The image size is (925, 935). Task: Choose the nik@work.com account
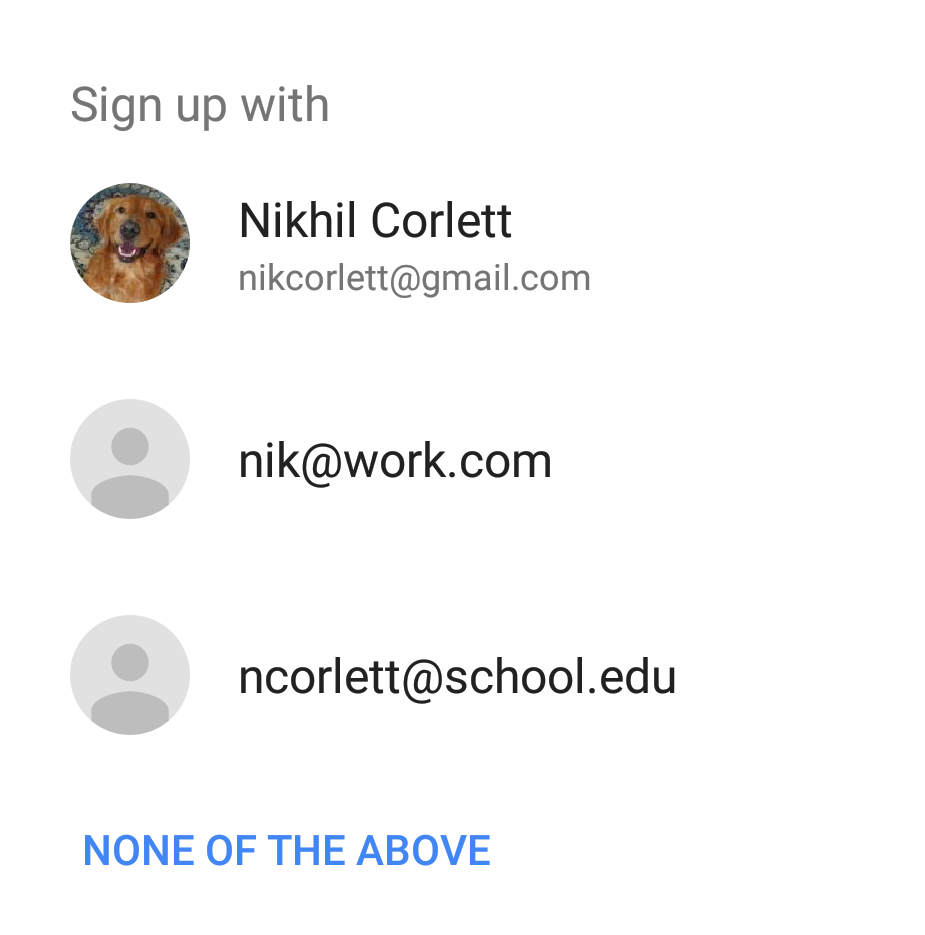[394, 461]
